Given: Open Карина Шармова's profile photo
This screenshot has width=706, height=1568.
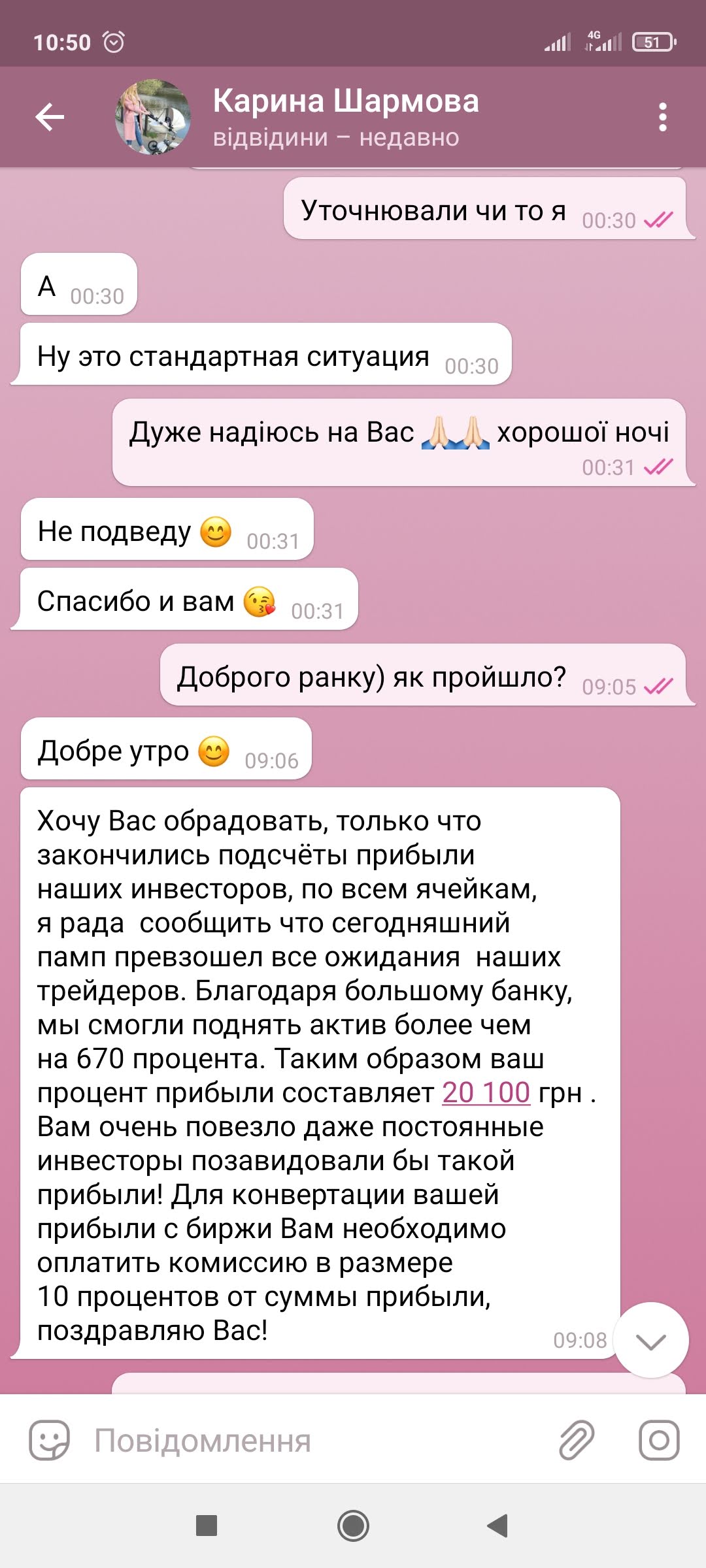Looking at the screenshot, I should click(153, 118).
